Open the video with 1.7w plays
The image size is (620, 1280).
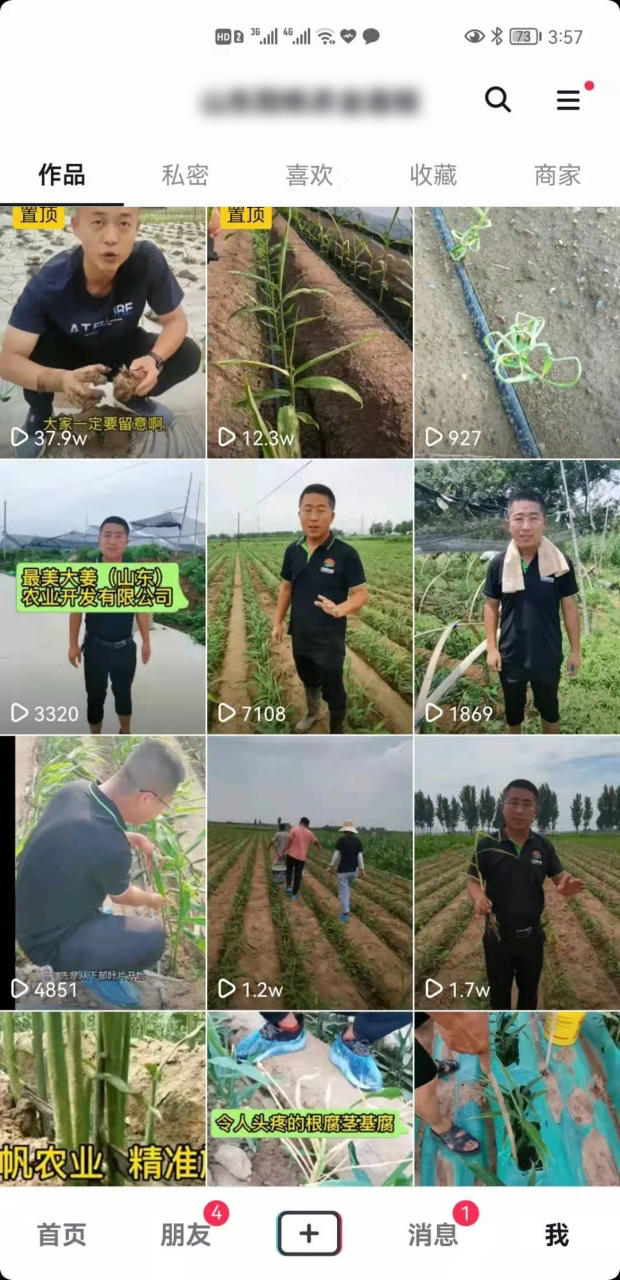click(x=517, y=873)
